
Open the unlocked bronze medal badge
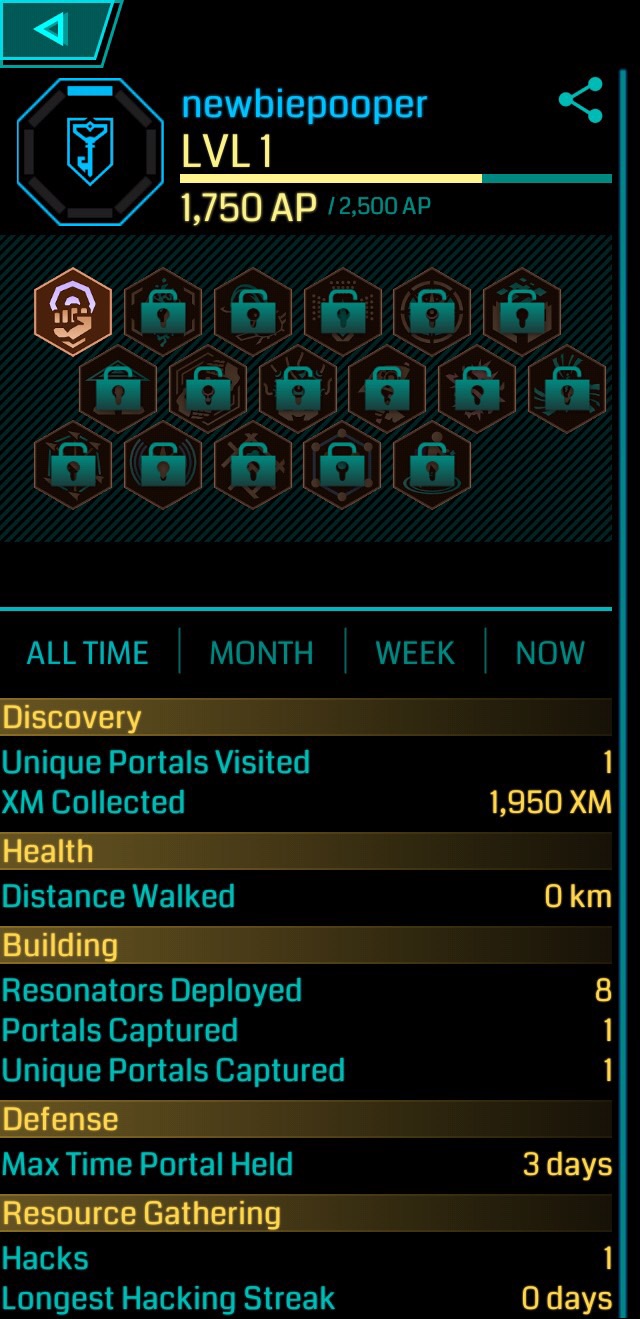click(x=73, y=312)
